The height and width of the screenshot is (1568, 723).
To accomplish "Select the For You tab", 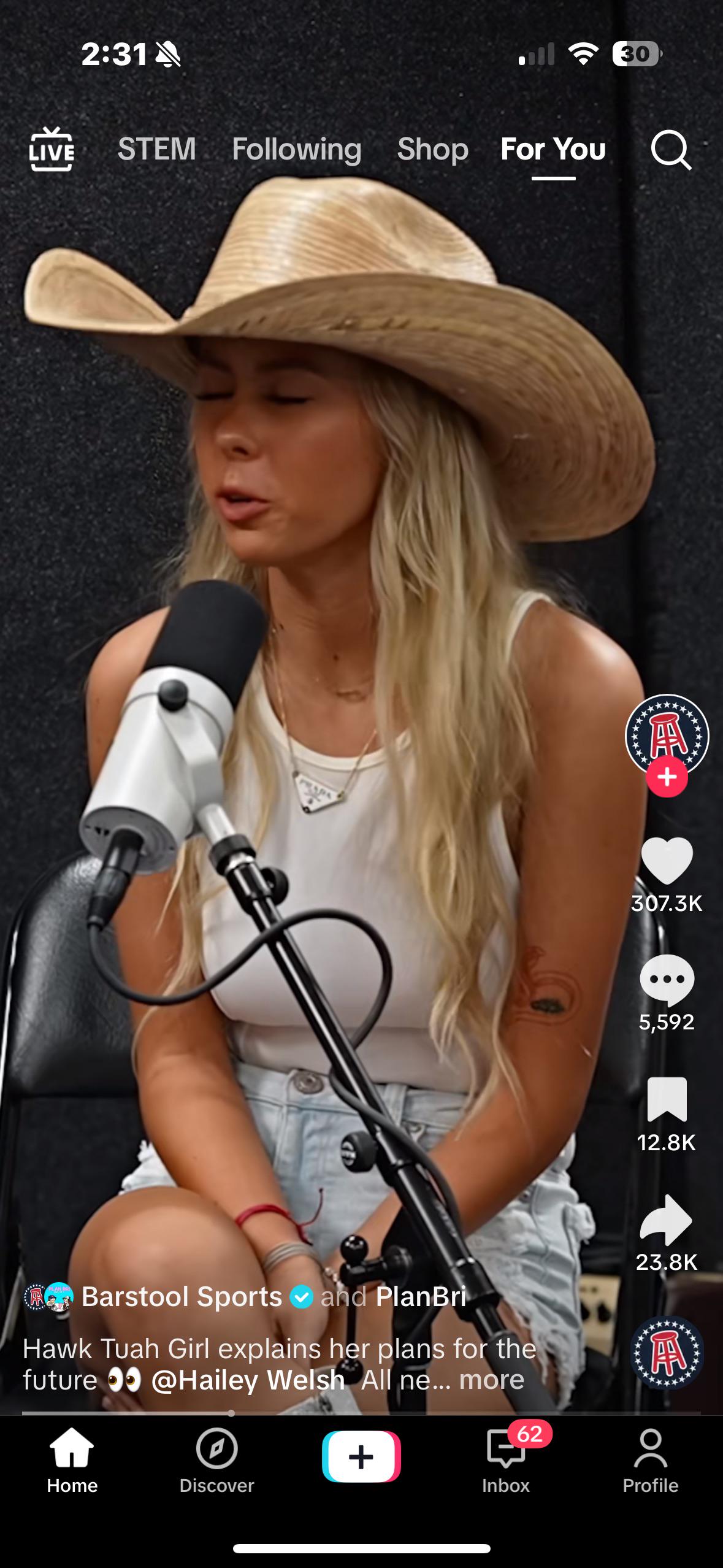I will [x=553, y=149].
